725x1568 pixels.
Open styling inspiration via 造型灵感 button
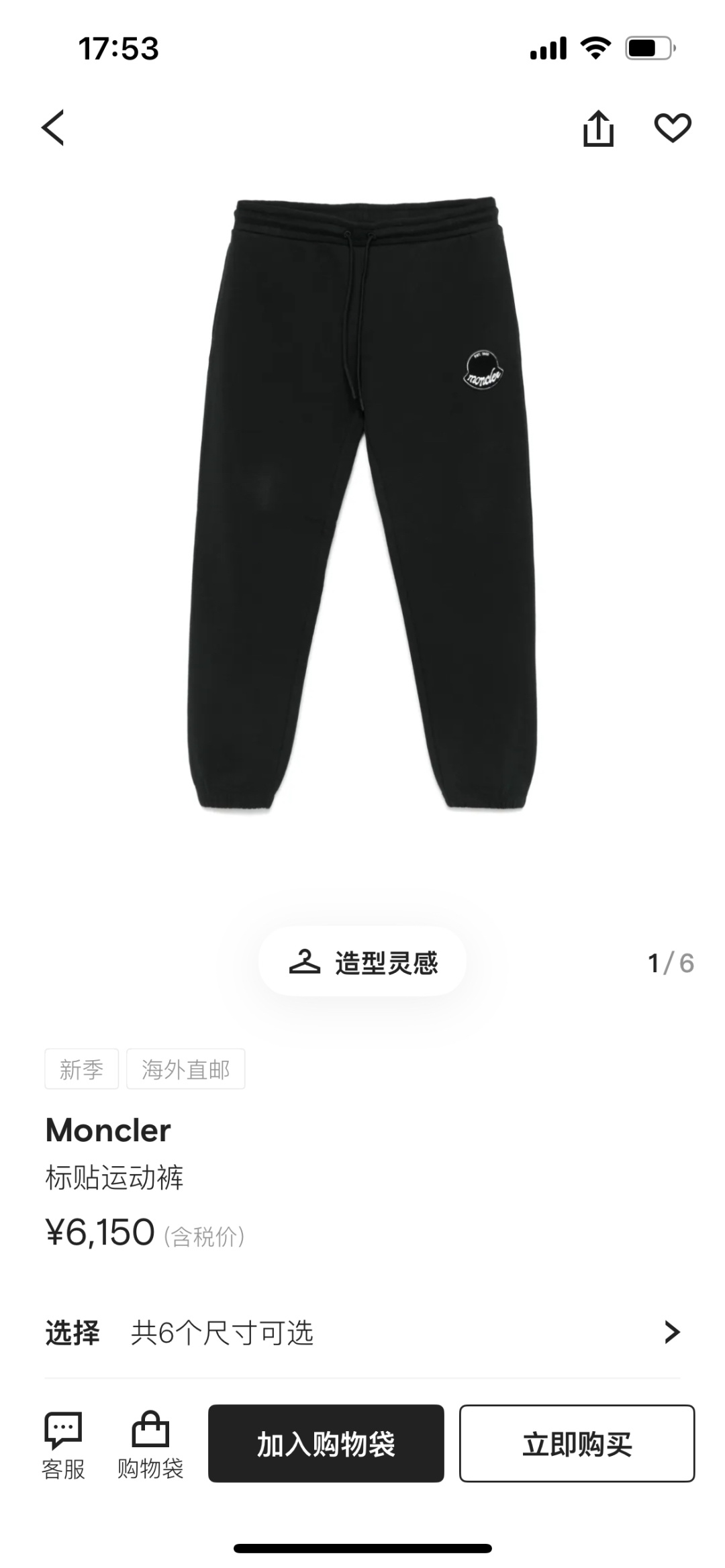(x=362, y=961)
